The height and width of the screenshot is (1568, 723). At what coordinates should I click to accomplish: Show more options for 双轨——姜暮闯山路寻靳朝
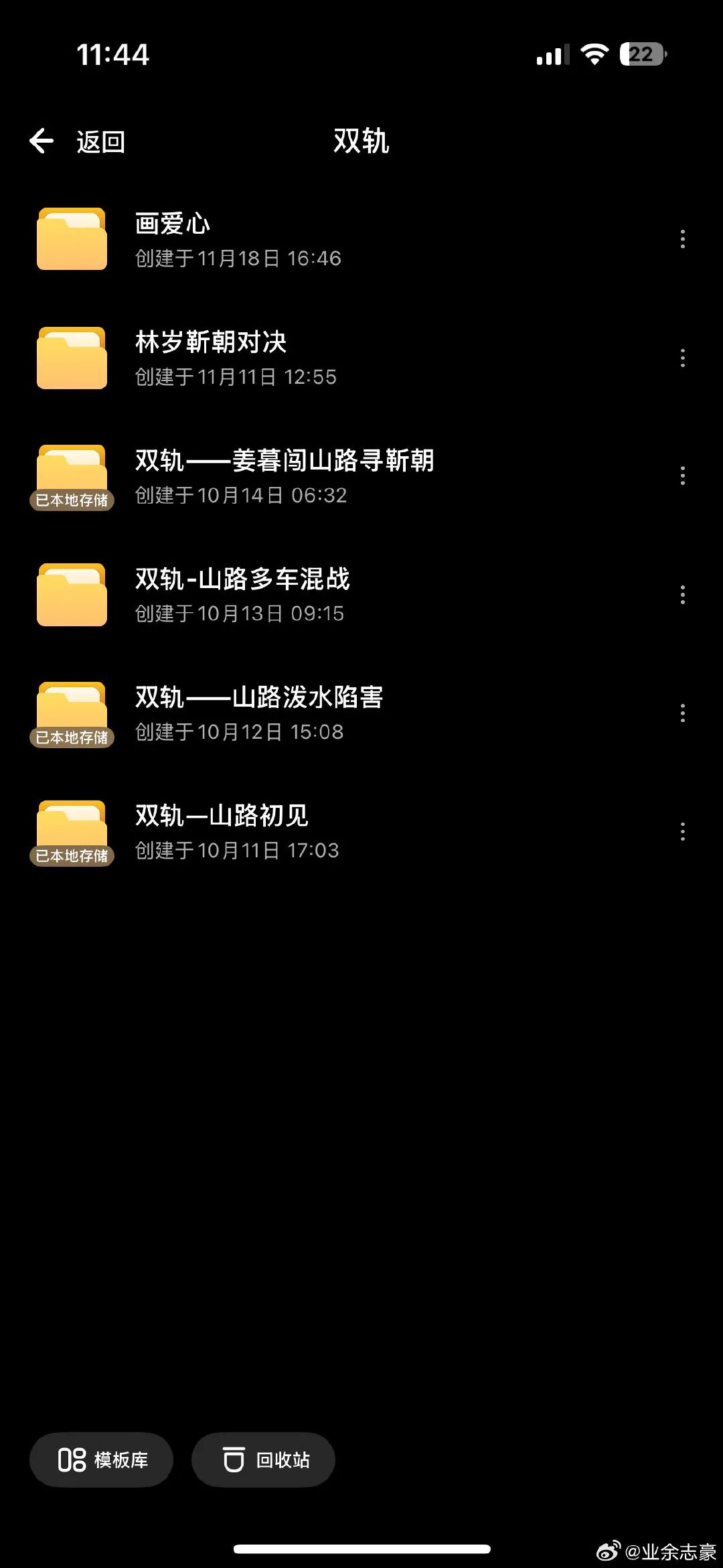click(x=683, y=476)
